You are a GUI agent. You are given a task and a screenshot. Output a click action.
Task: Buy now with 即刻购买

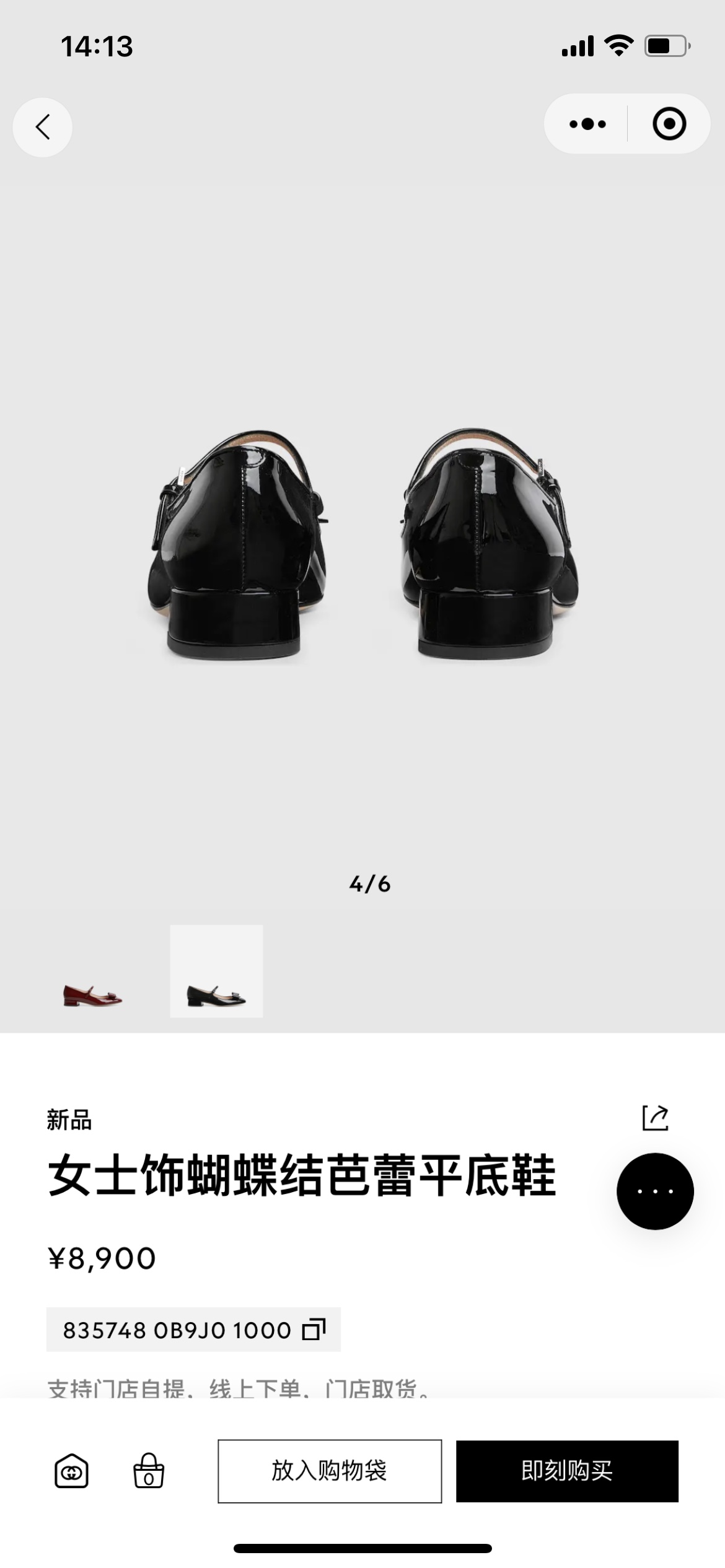(567, 1471)
